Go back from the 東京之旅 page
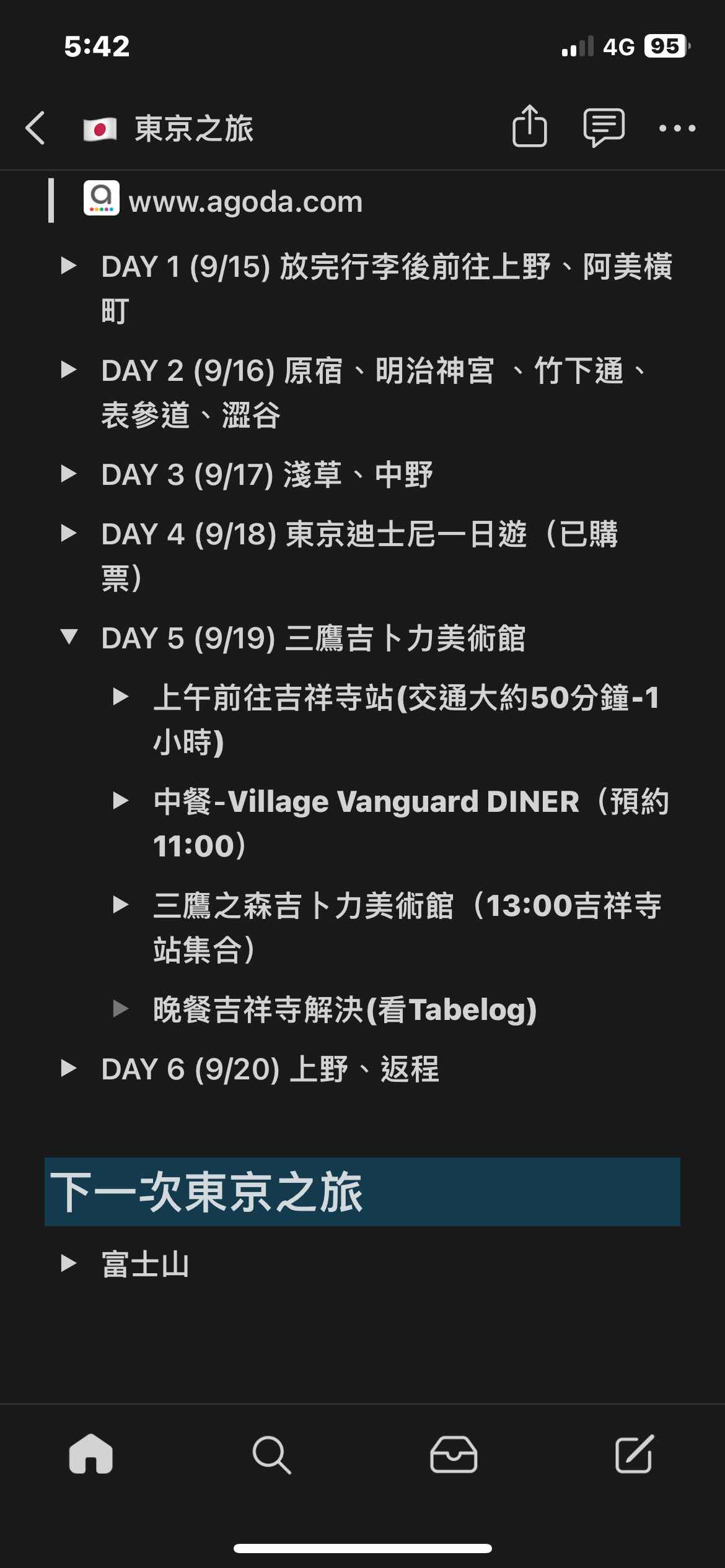The image size is (725, 1568). coord(35,128)
